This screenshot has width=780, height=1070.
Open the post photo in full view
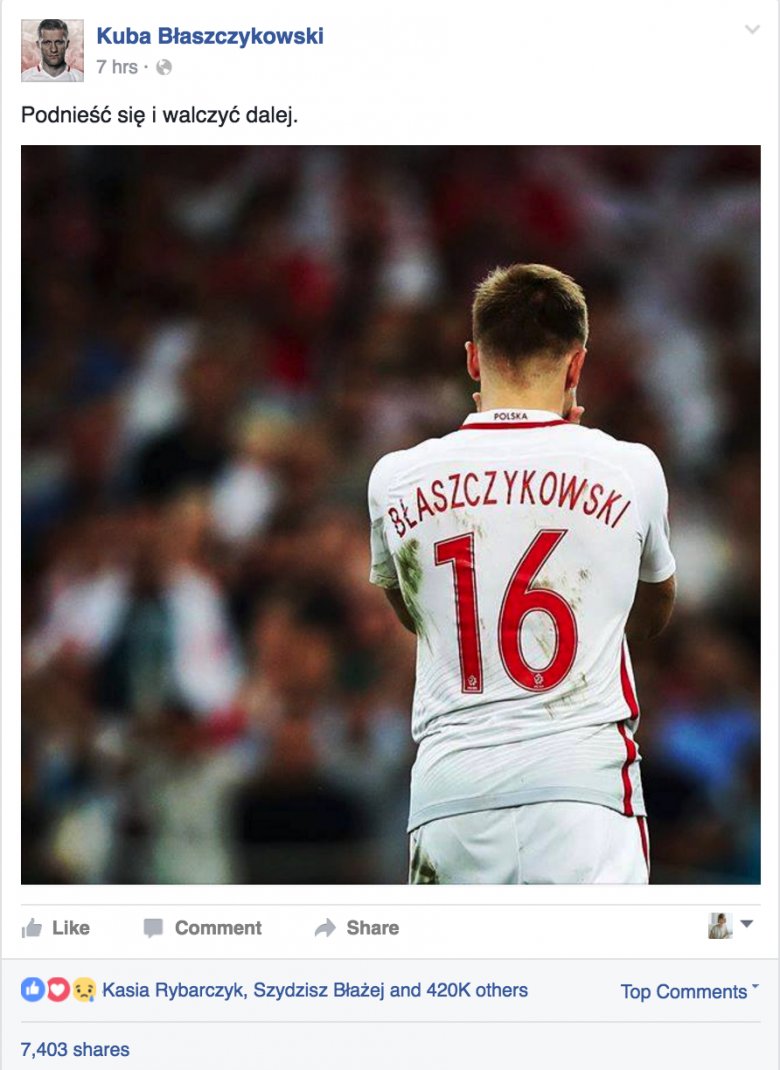point(390,515)
